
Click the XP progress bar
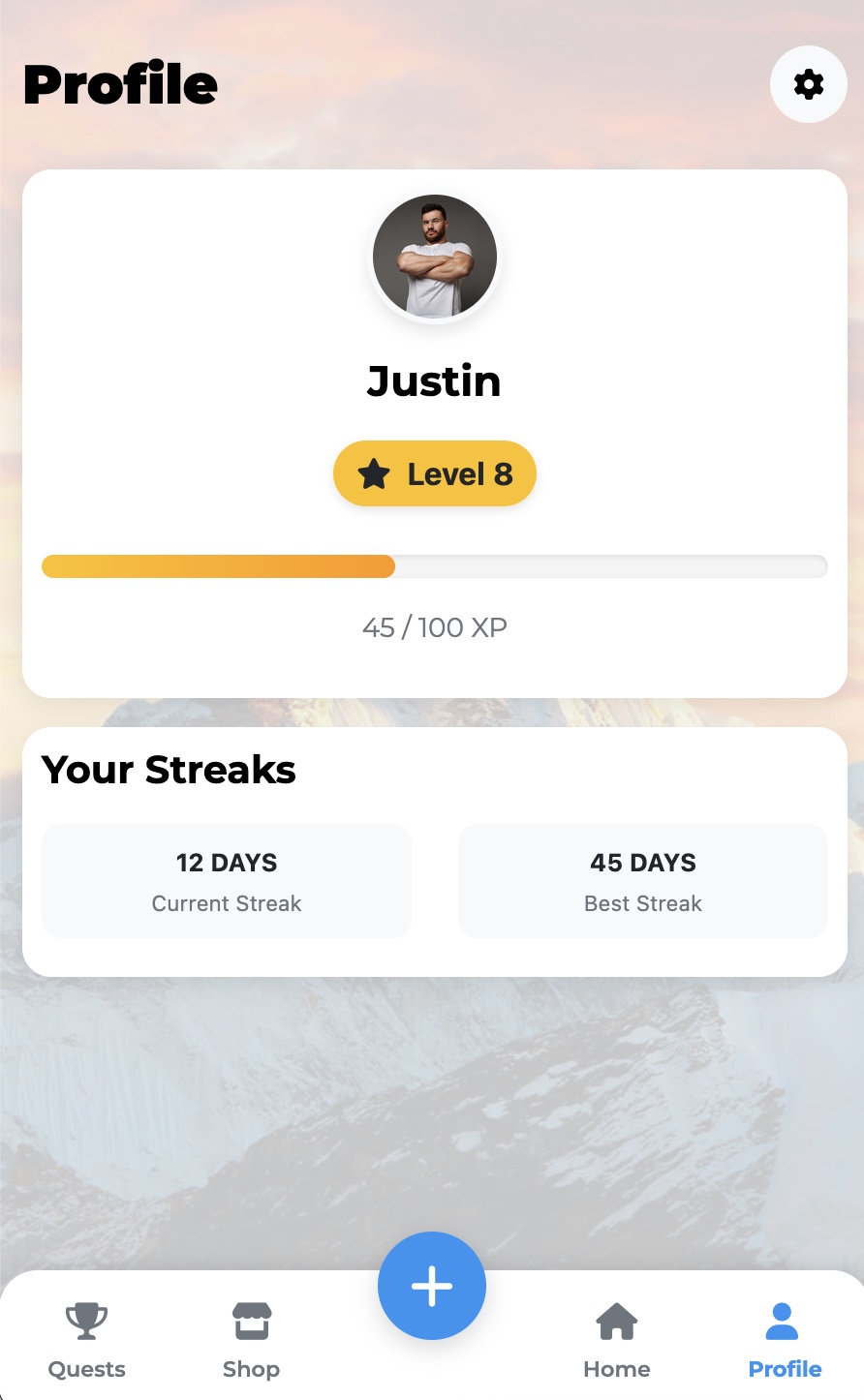point(434,566)
